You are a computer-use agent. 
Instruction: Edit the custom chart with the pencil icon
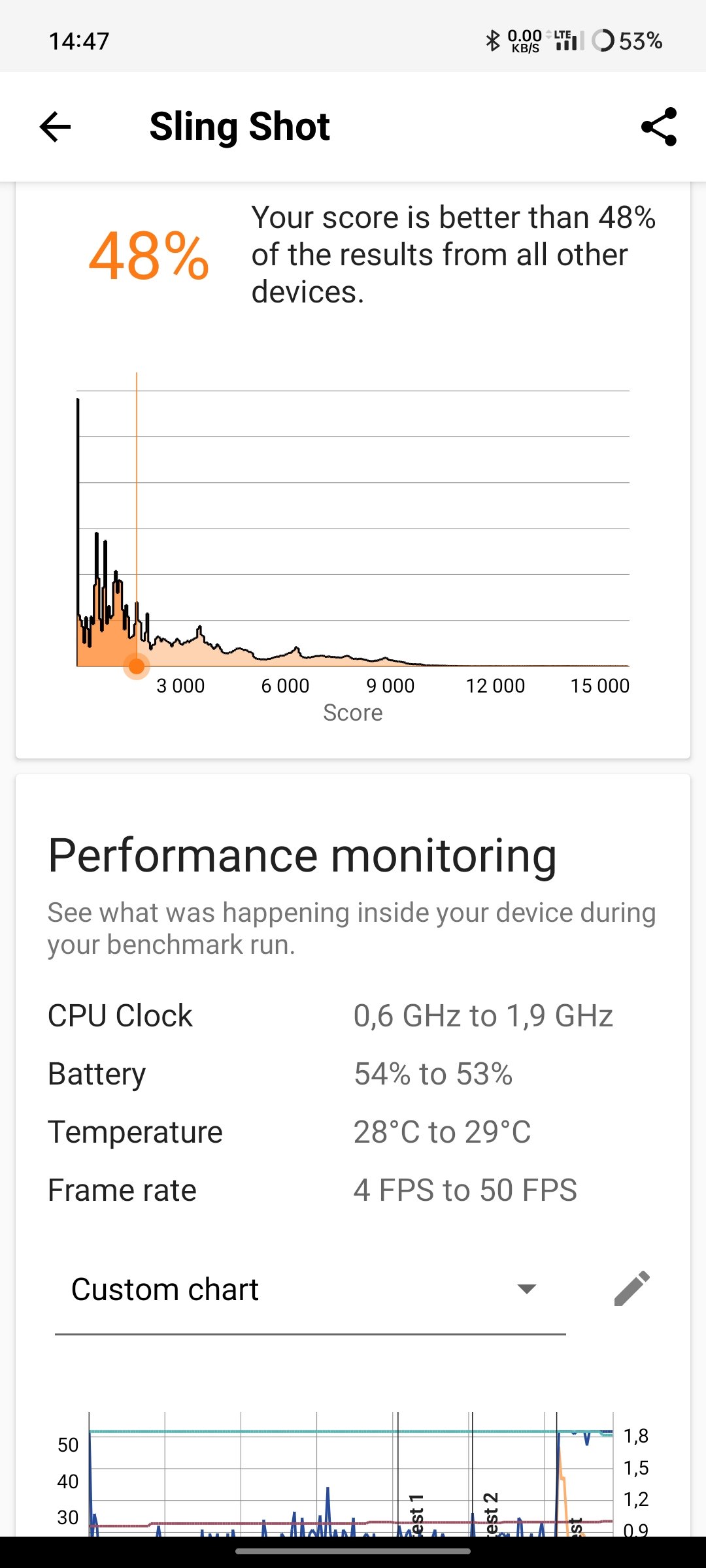coord(632,1288)
